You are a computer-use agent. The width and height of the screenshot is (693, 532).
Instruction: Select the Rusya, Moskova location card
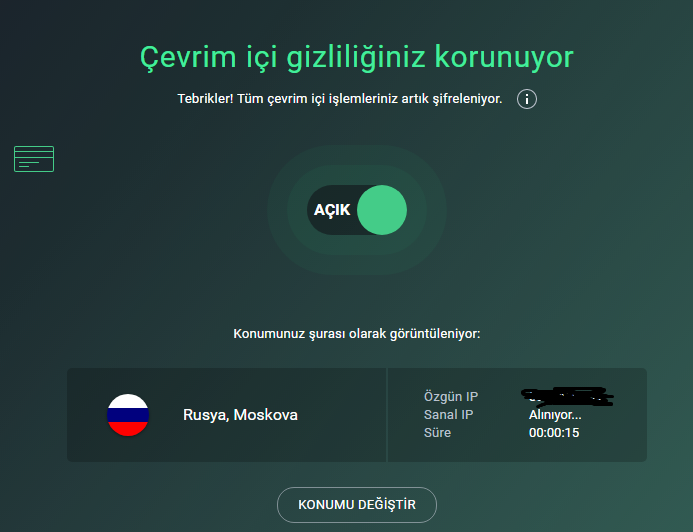[227, 415]
